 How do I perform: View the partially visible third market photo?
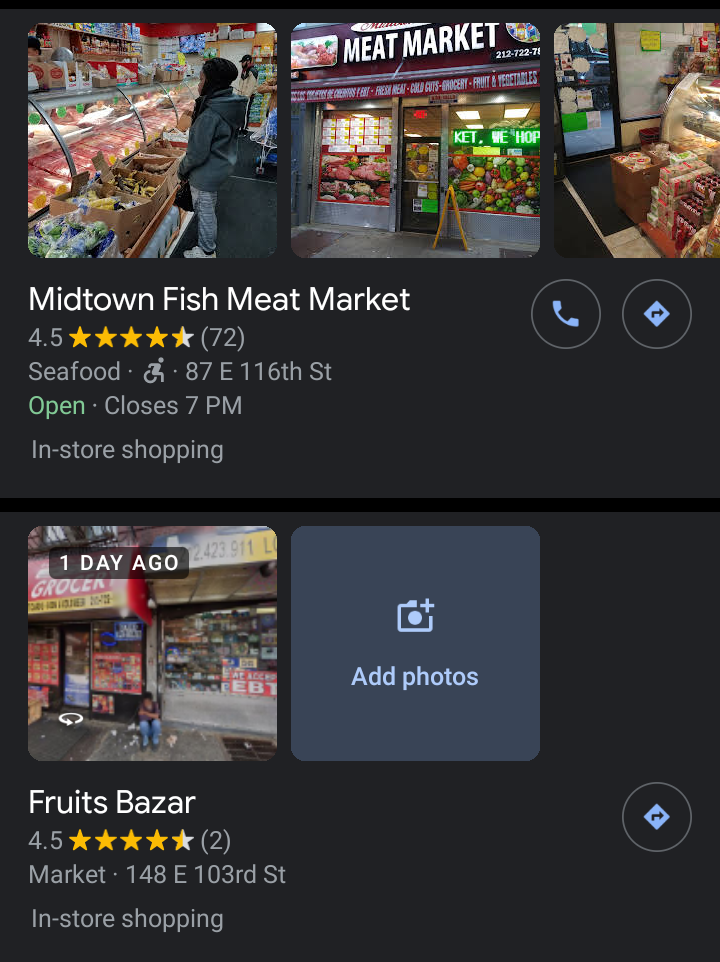[636, 140]
